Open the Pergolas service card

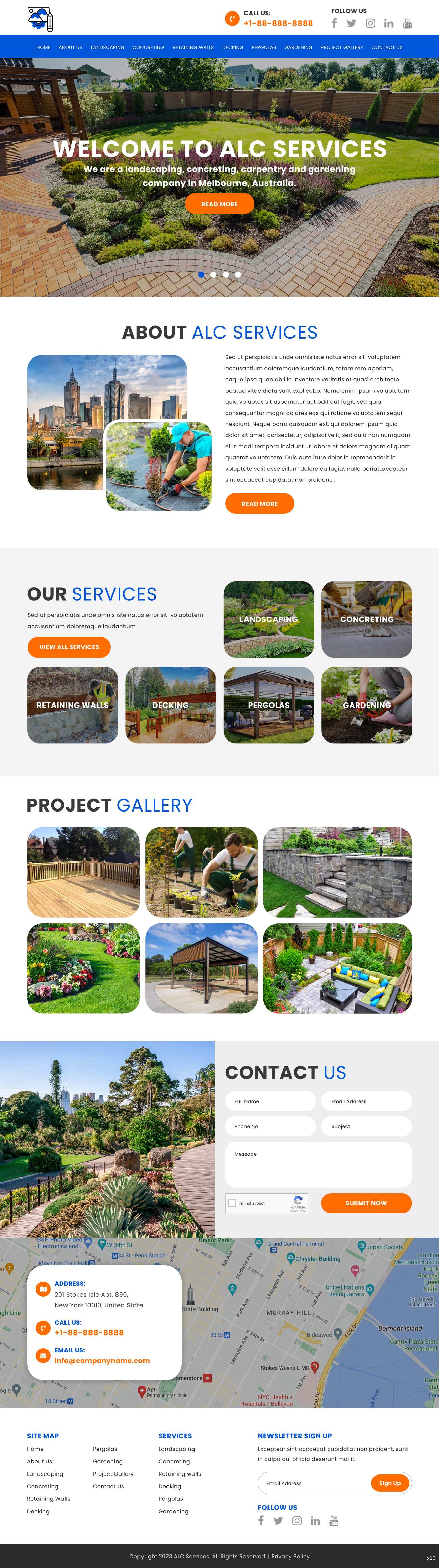click(268, 705)
